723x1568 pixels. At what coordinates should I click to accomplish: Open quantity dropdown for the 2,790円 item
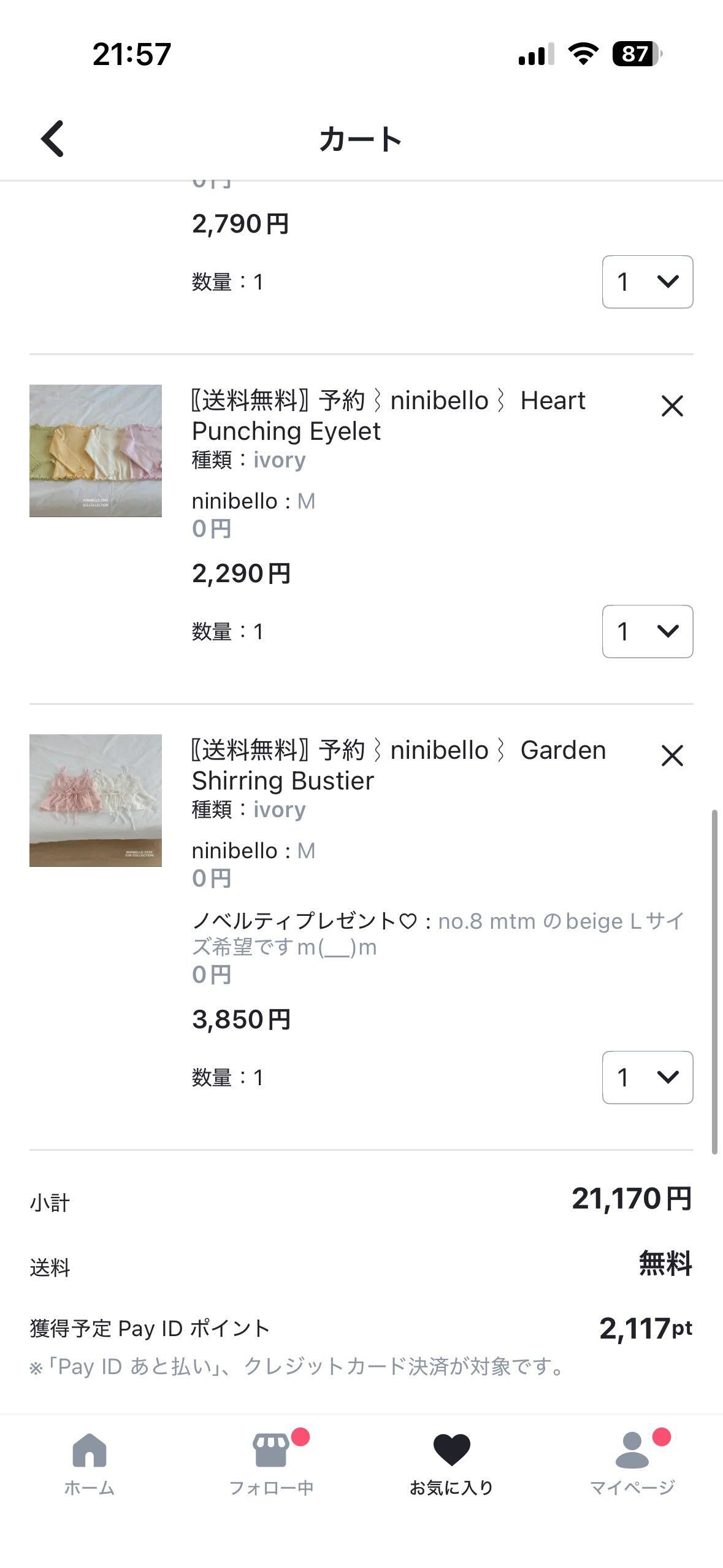tap(647, 282)
